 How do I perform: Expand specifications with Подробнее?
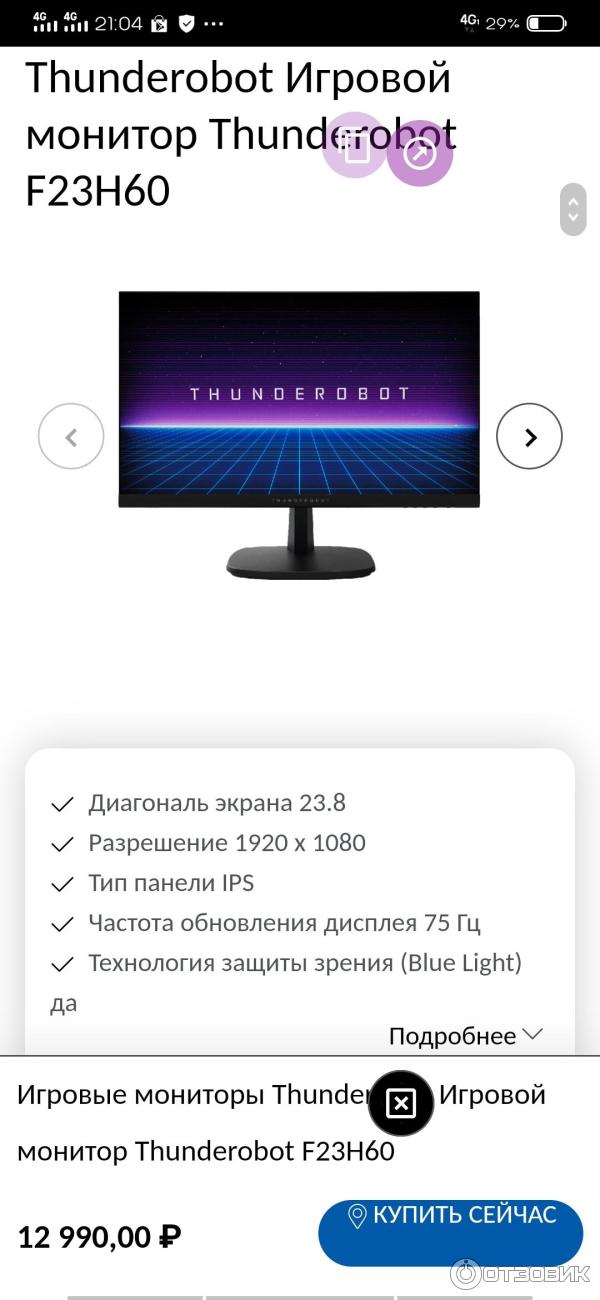click(465, 1035)
